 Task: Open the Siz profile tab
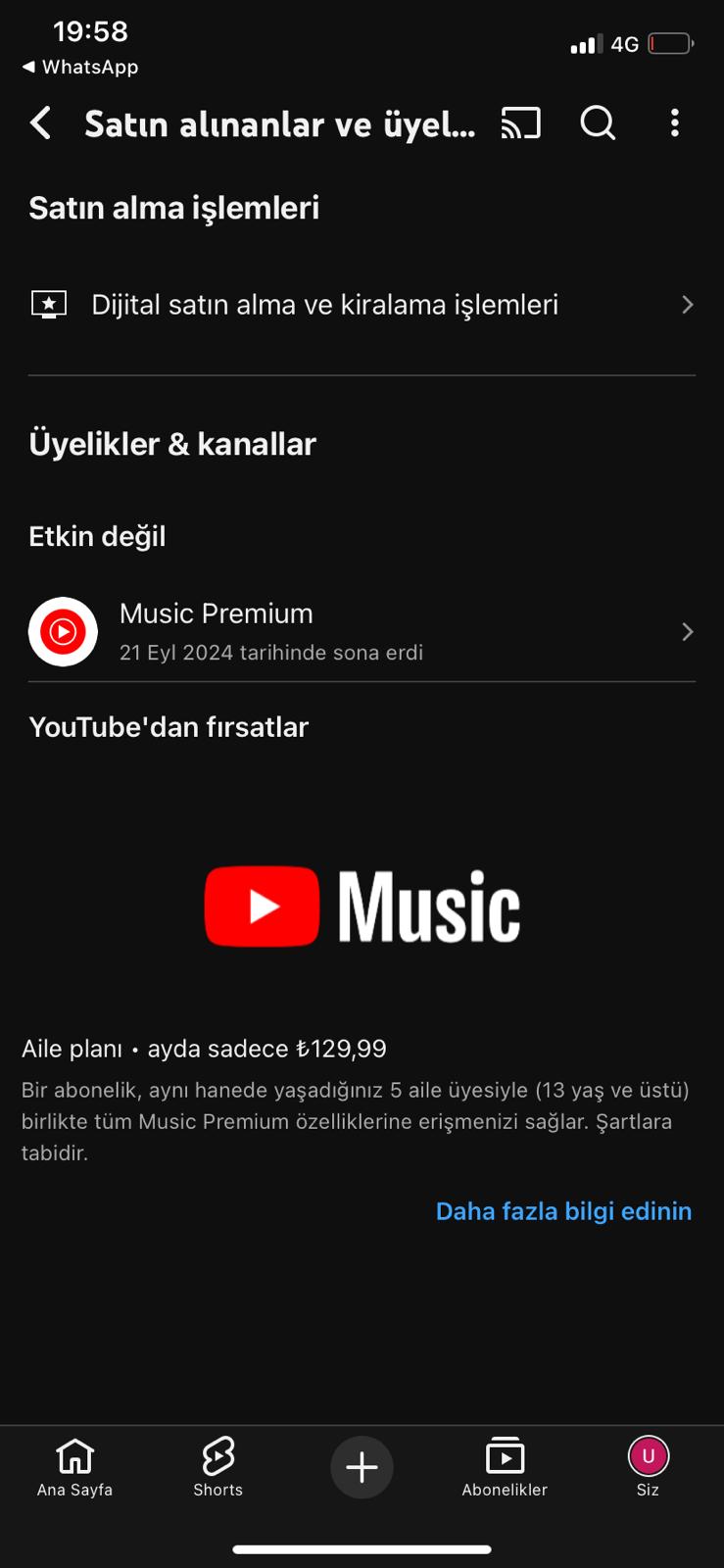tap(648, 1467)
